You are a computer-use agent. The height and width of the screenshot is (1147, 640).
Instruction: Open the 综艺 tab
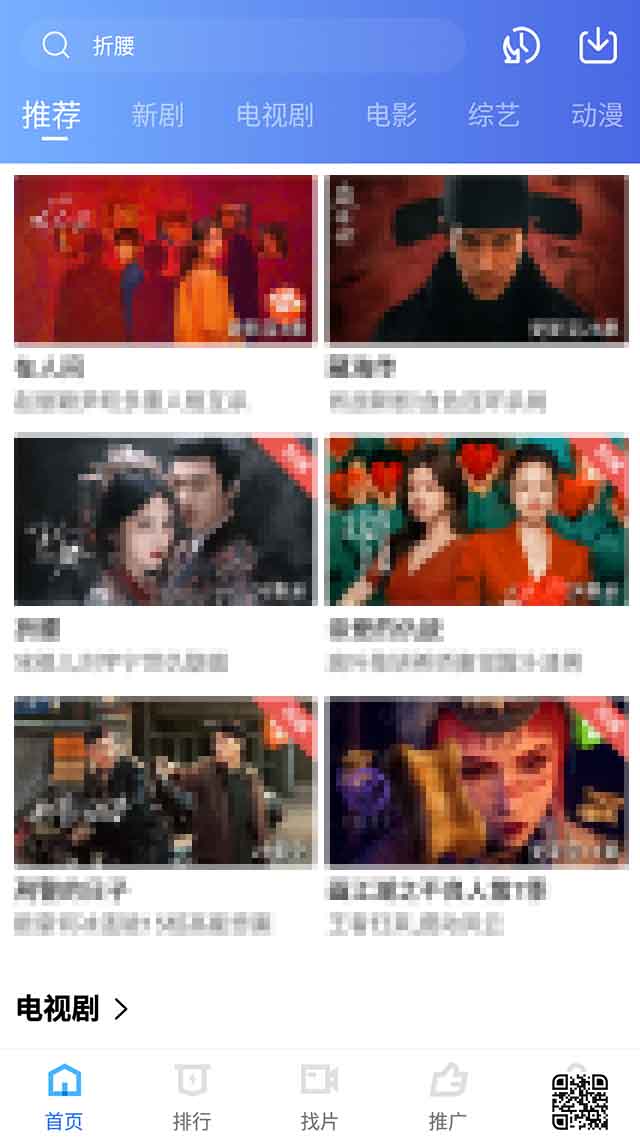(x=494, y=116)
